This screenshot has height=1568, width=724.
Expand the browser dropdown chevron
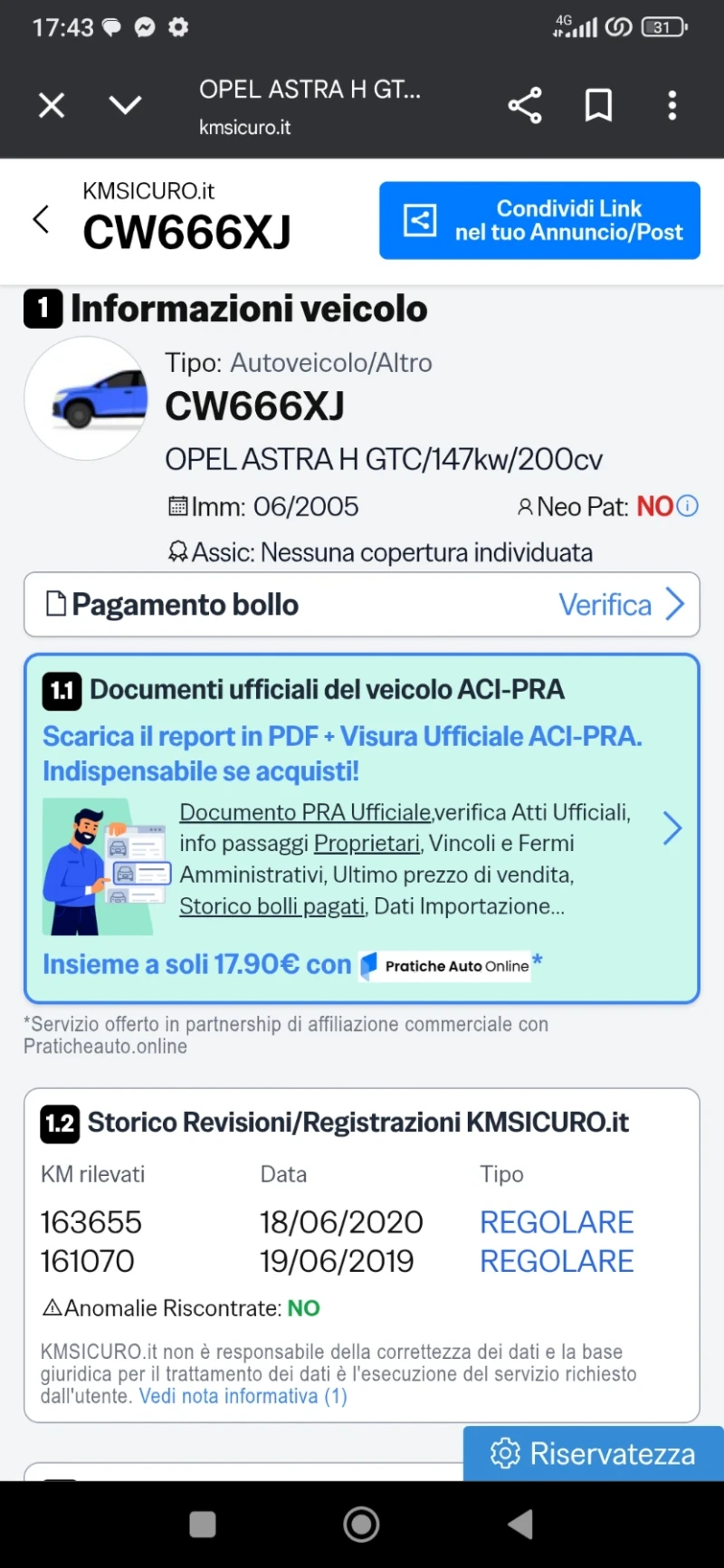tap(125, 106)
